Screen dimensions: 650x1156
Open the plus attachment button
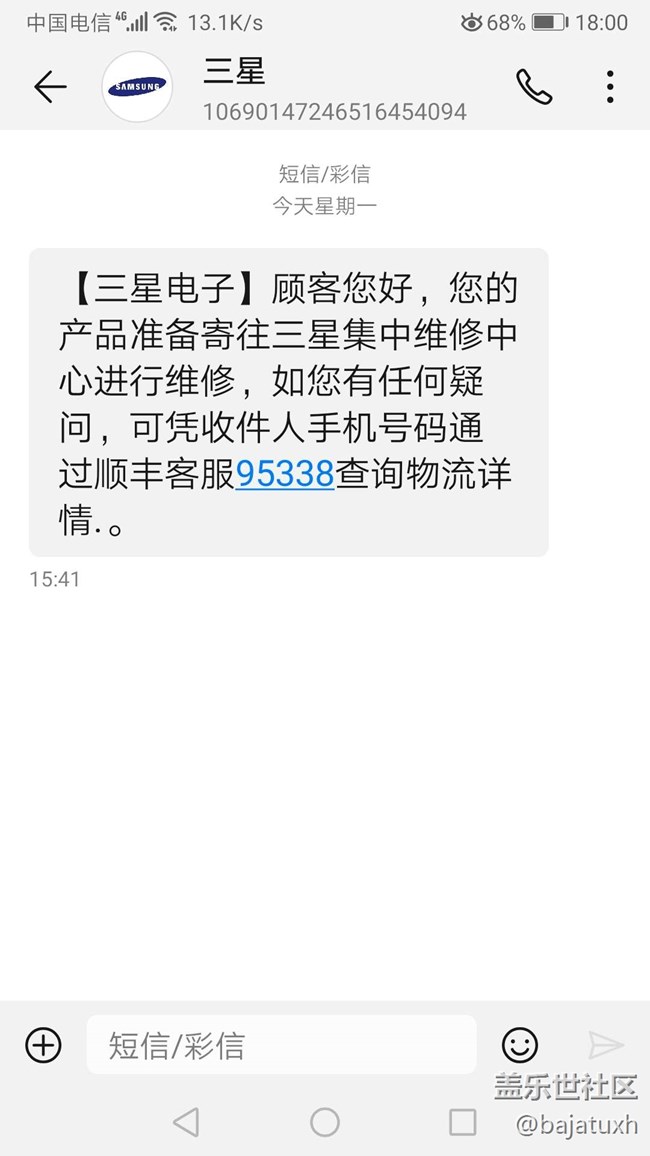pyautogui.click(x=43, y=1045)
